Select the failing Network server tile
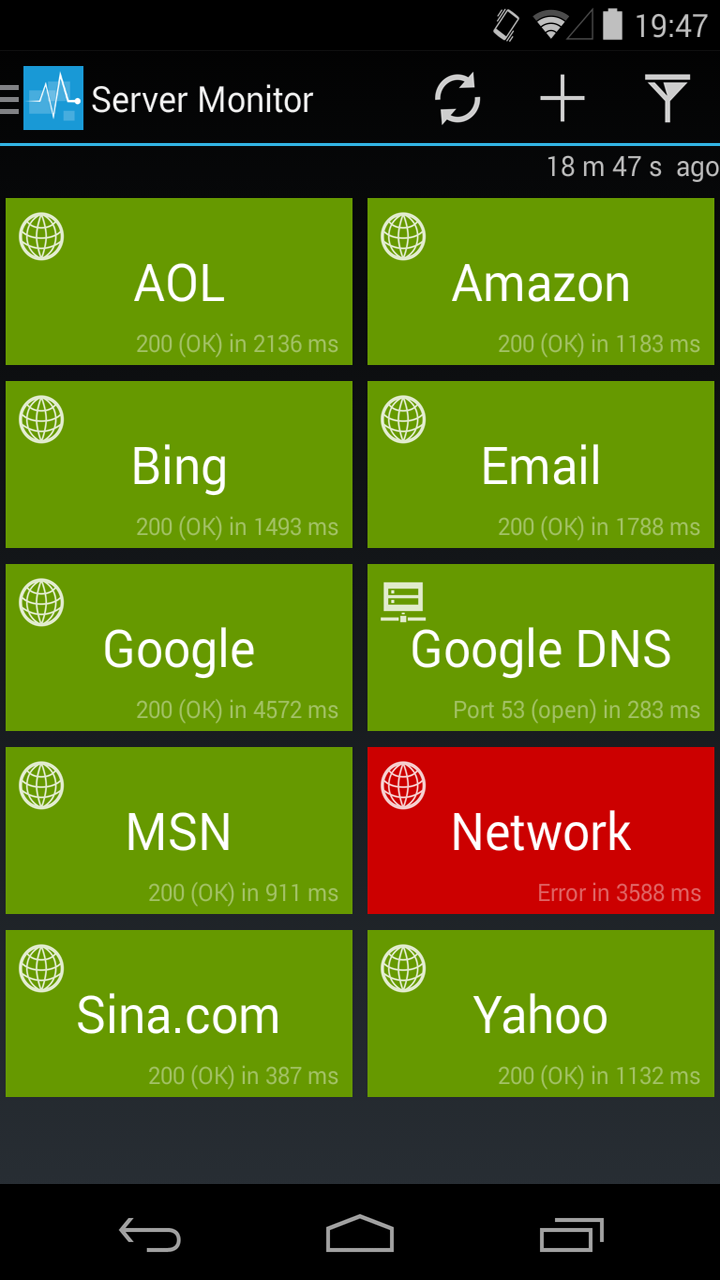720x1280 pixels. click(x=540, y=830)
